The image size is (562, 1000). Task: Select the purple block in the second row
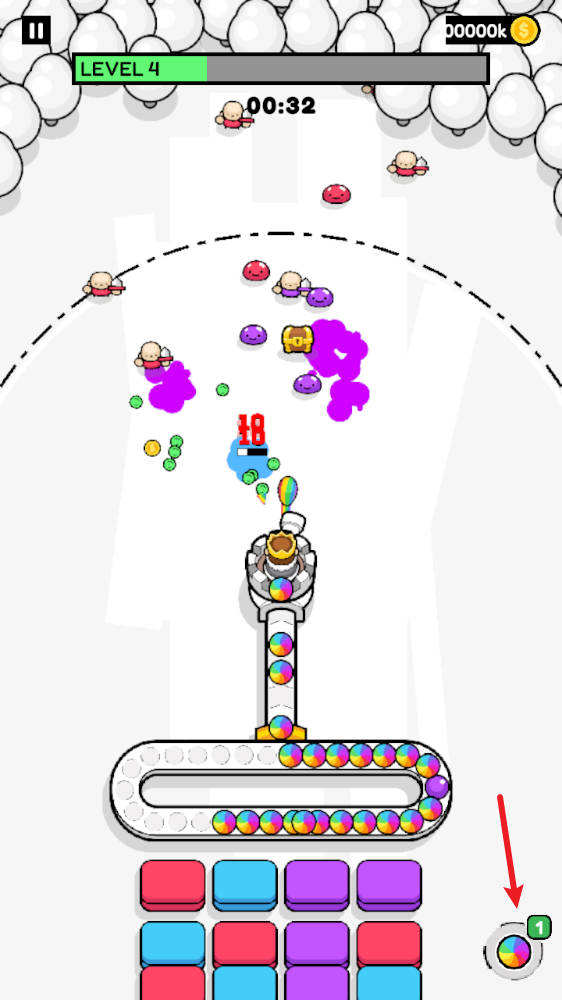[x=317, y=944]
